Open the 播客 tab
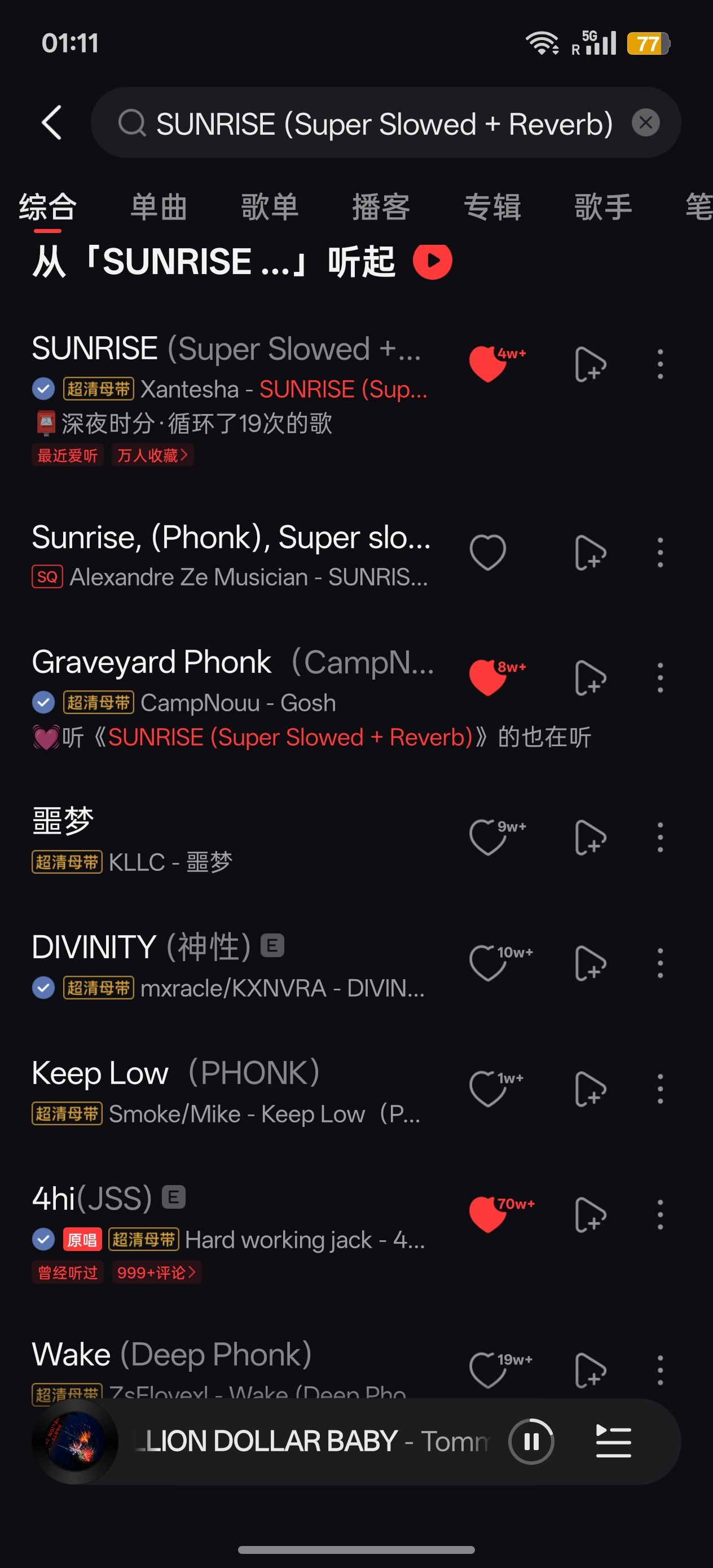Screen dimensions: 713x1568 click(381, 207)
